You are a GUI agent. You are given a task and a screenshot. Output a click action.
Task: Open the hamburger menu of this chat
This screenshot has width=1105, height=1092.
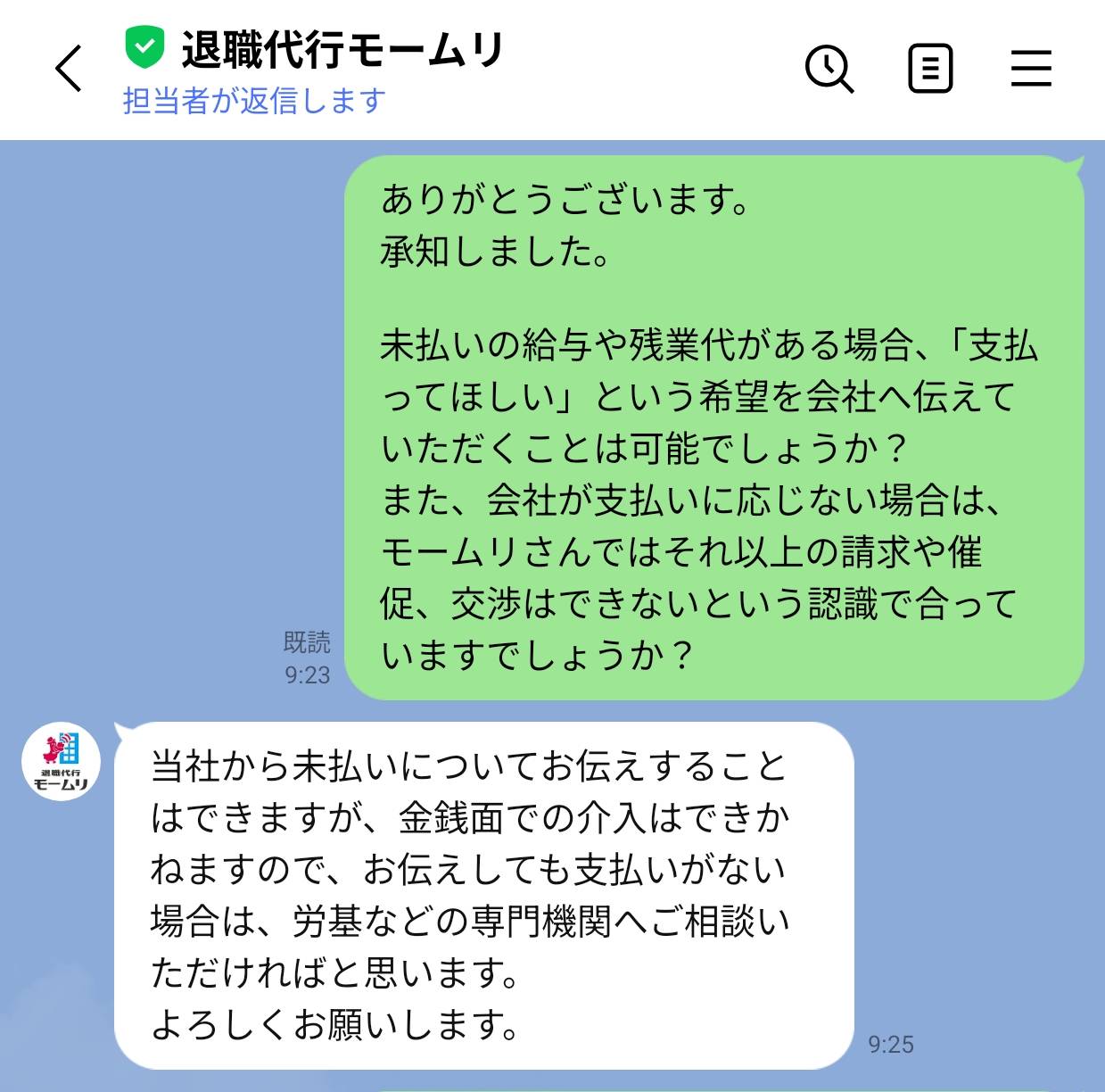[1031, 69]
